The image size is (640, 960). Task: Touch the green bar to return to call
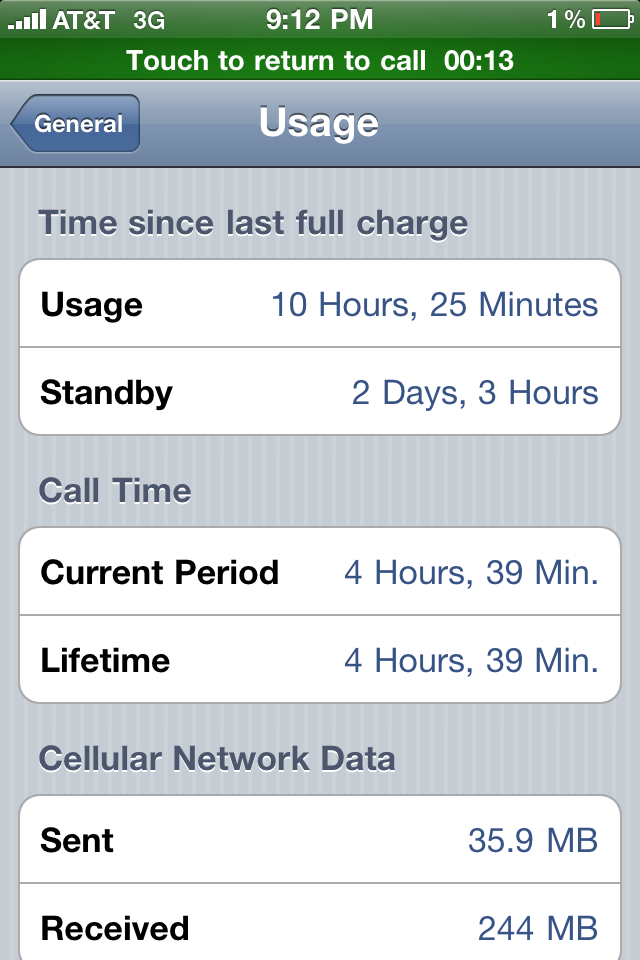(320, 60)
